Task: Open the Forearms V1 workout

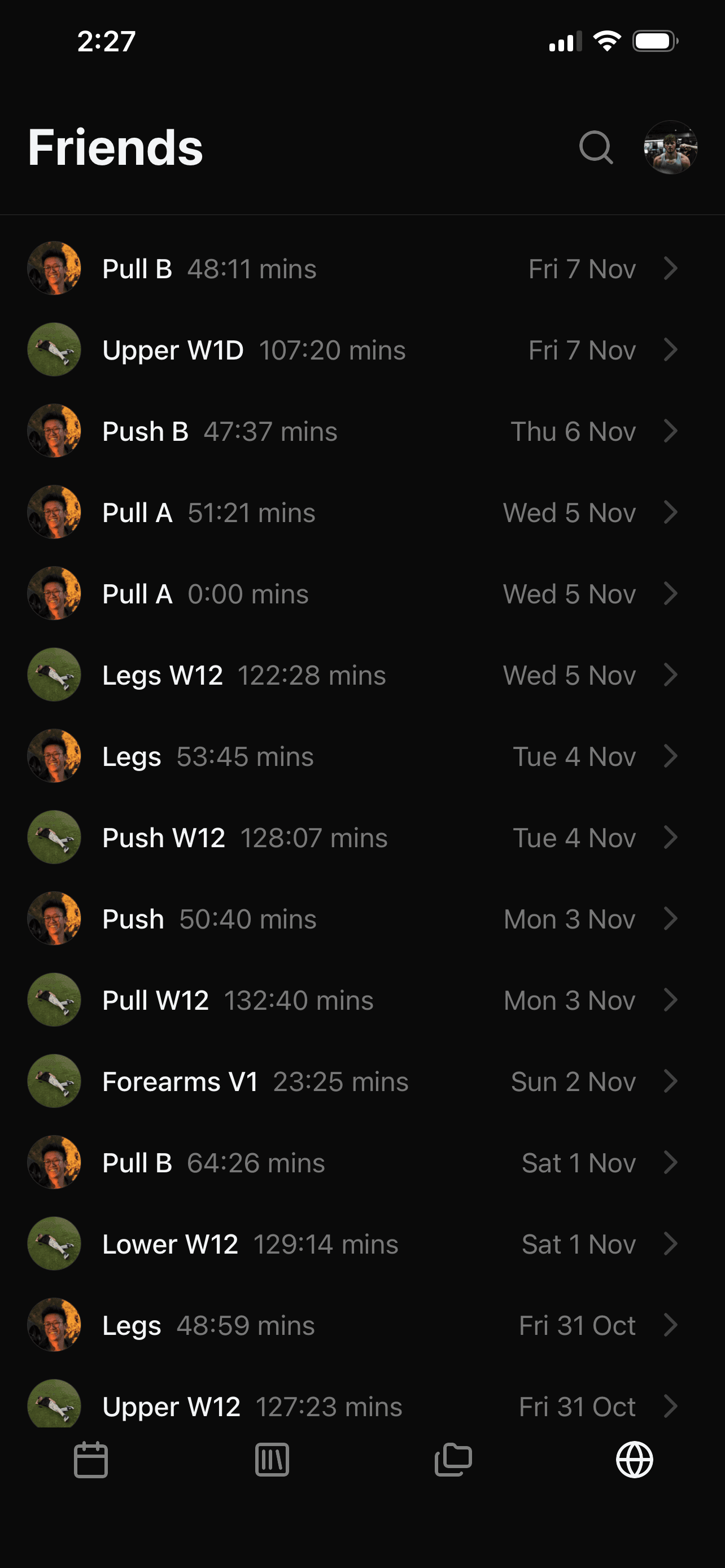Action: click(362, 1081)
